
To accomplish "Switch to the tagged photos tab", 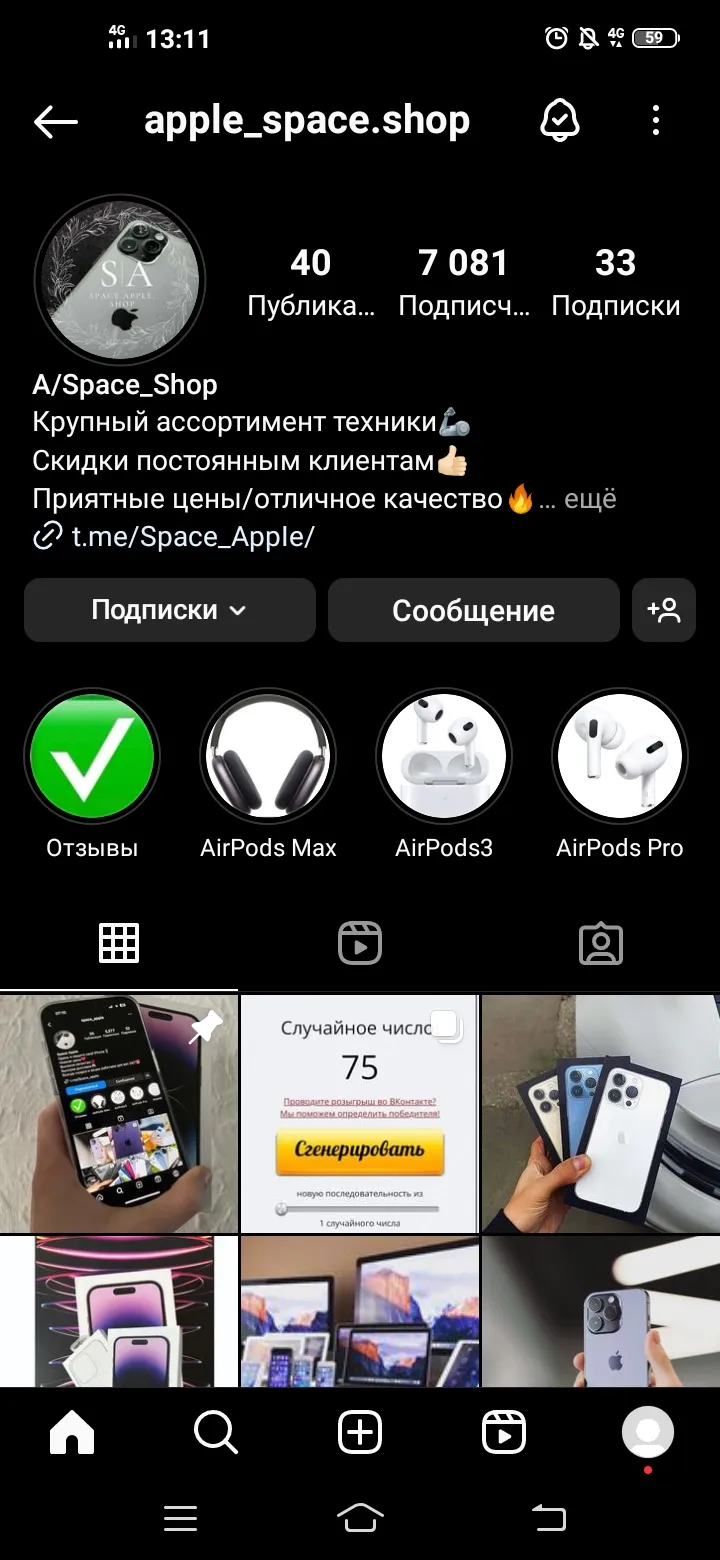I will [x=601, y=943].
